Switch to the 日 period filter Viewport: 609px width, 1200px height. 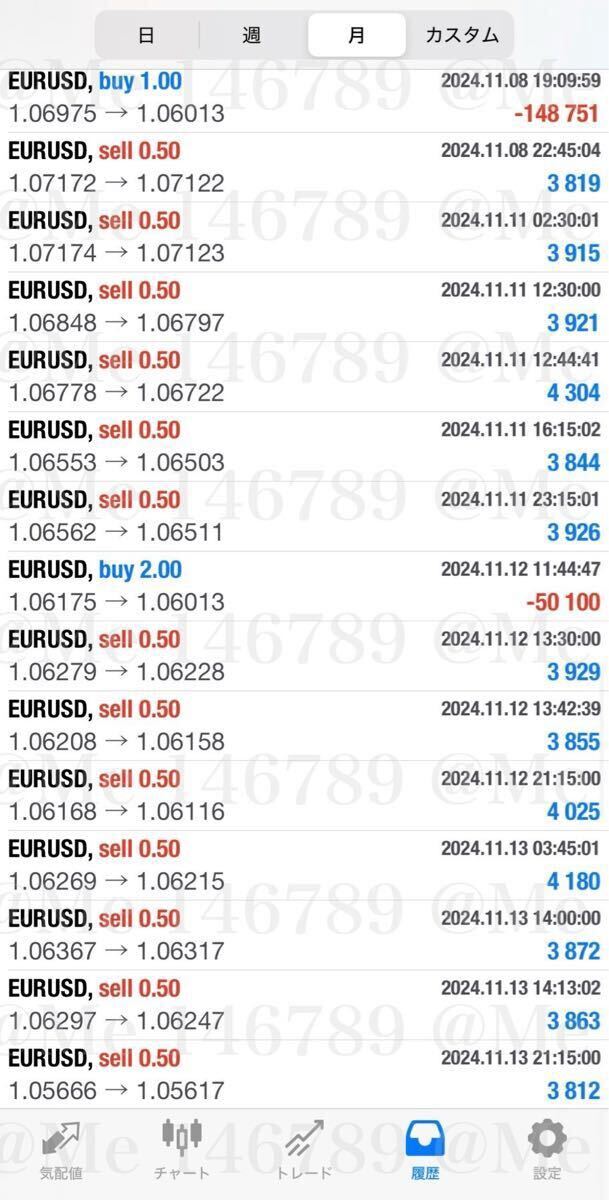[147, 35]
